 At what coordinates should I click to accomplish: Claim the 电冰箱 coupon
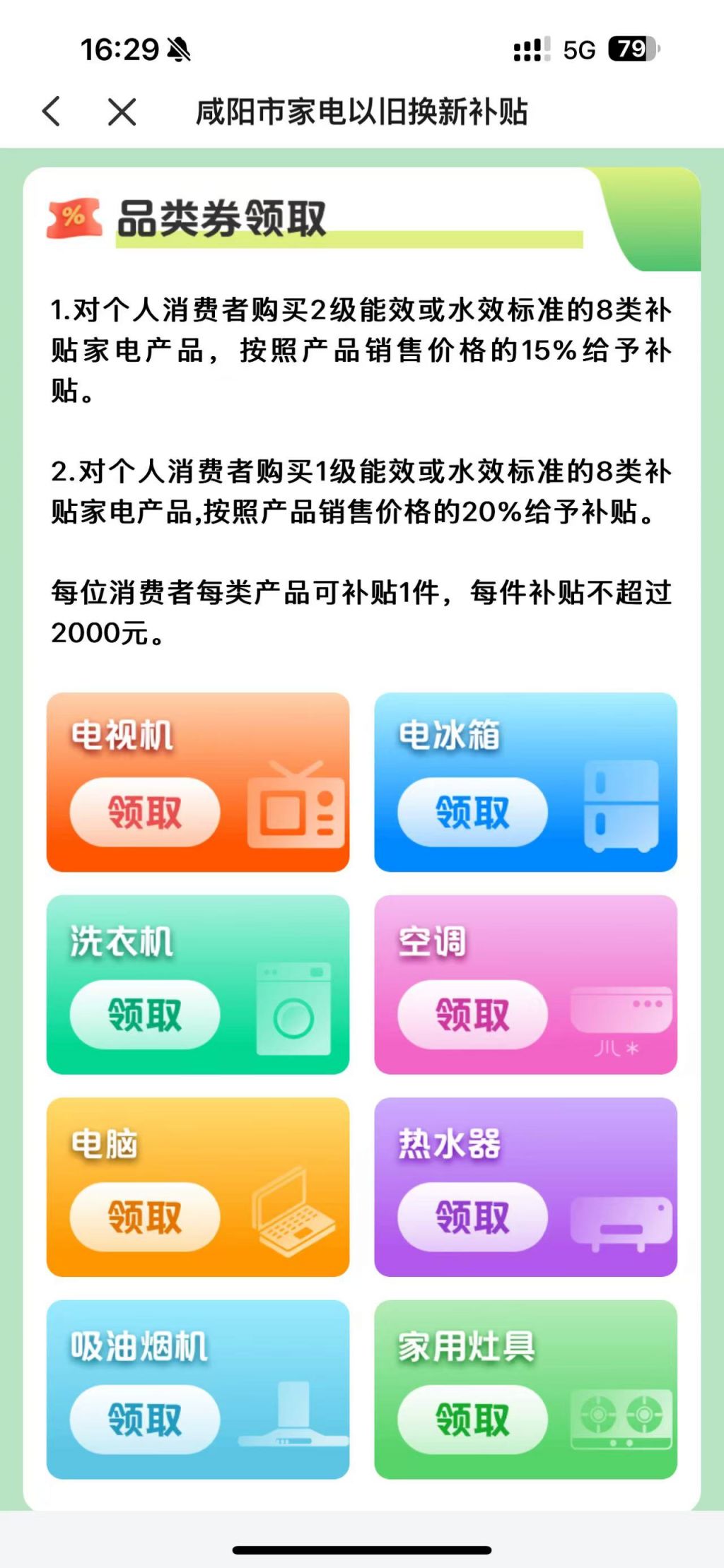click(472, 812)
